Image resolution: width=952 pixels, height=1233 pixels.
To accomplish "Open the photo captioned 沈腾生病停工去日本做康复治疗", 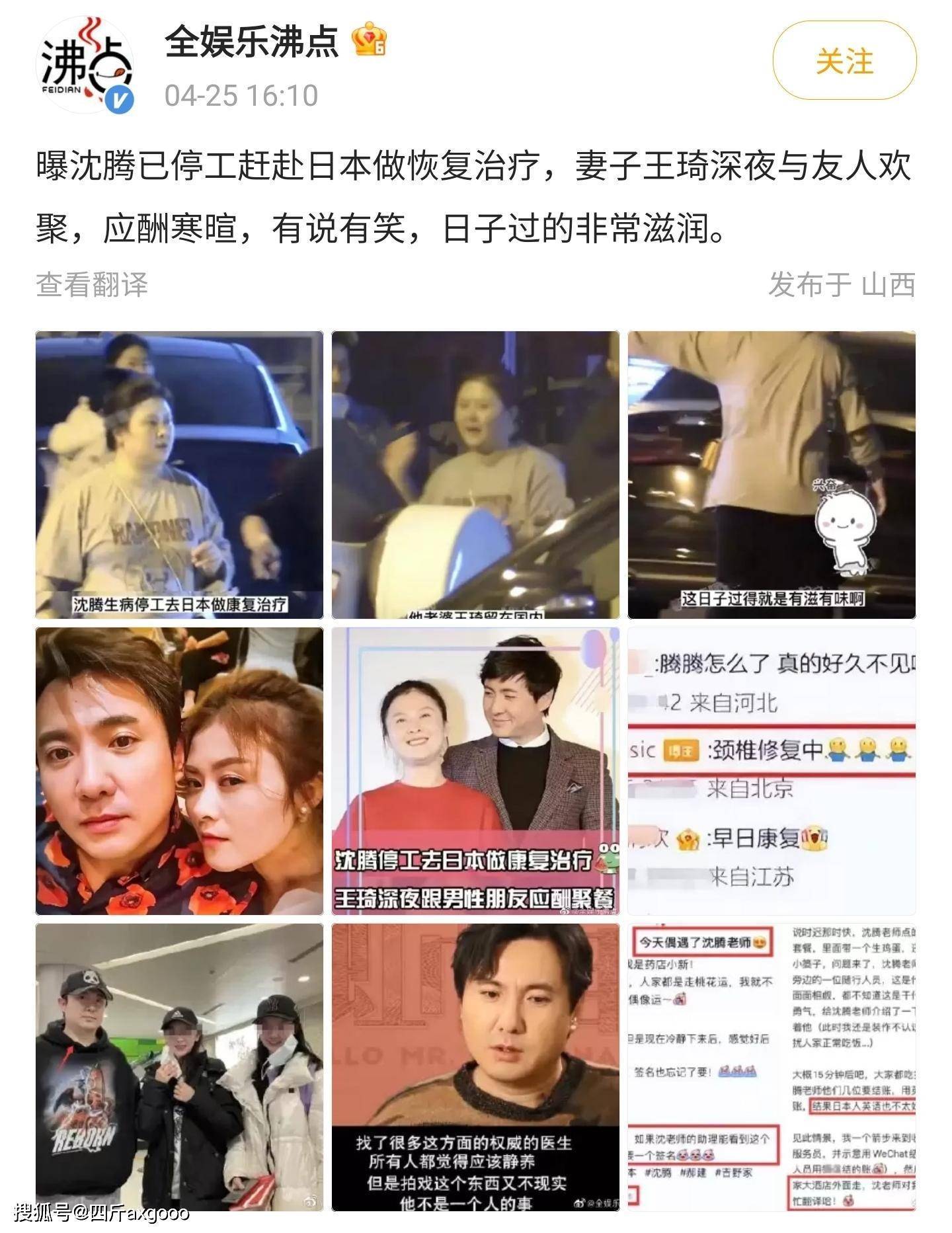I will [x=179, y=475].
